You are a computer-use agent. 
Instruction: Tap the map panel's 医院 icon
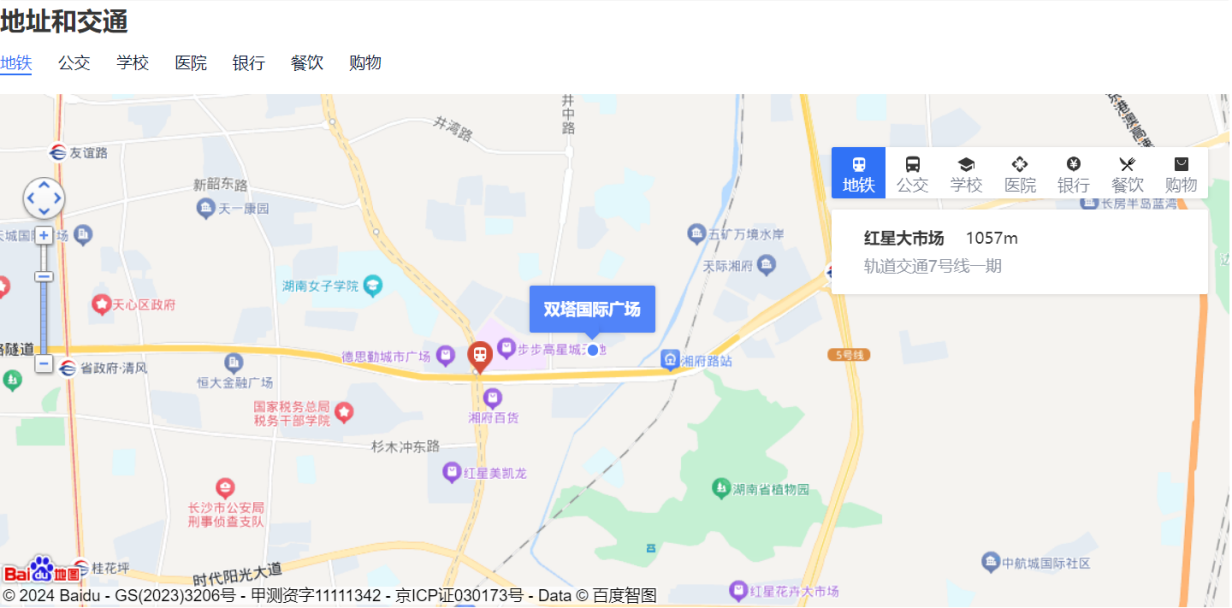(1020, 173)
